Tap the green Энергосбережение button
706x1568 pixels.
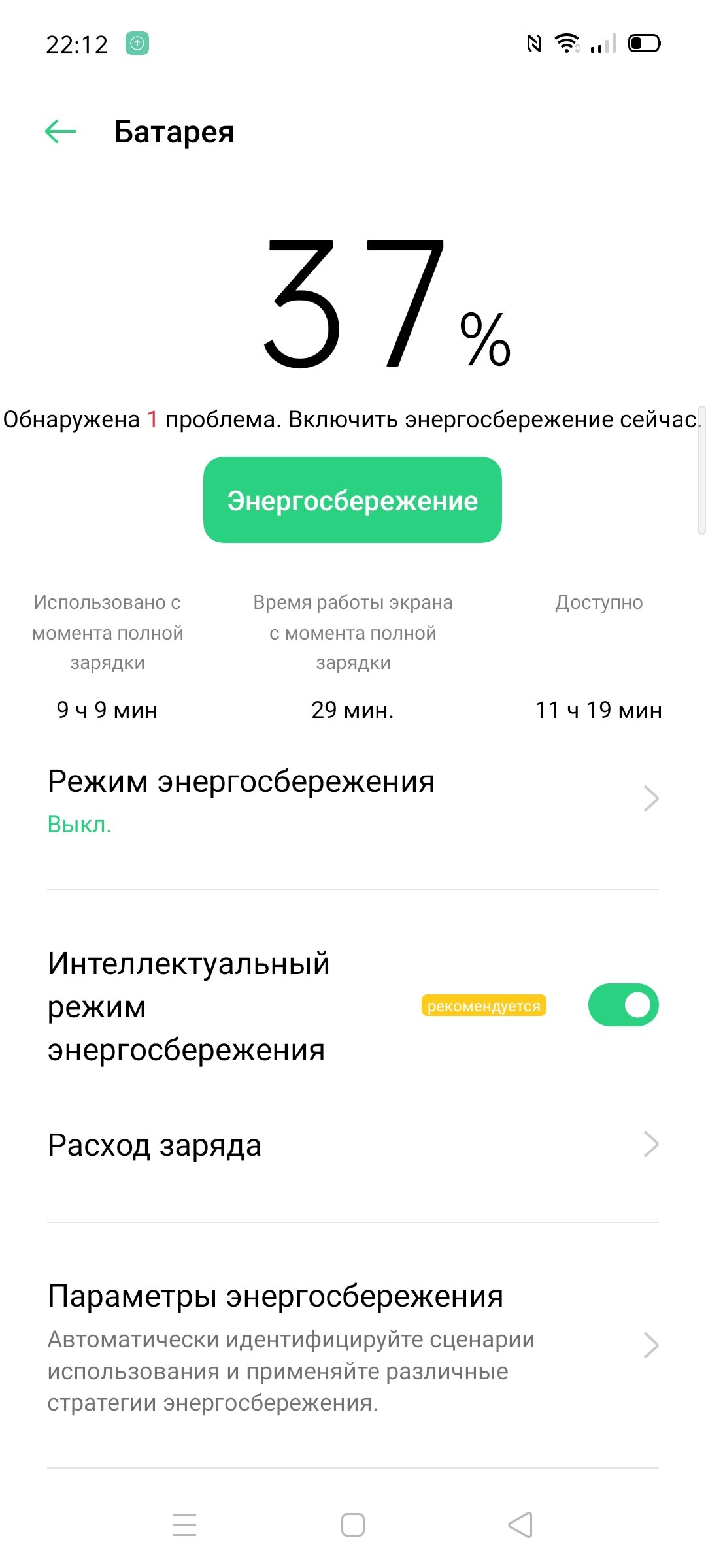coord(352,500)
